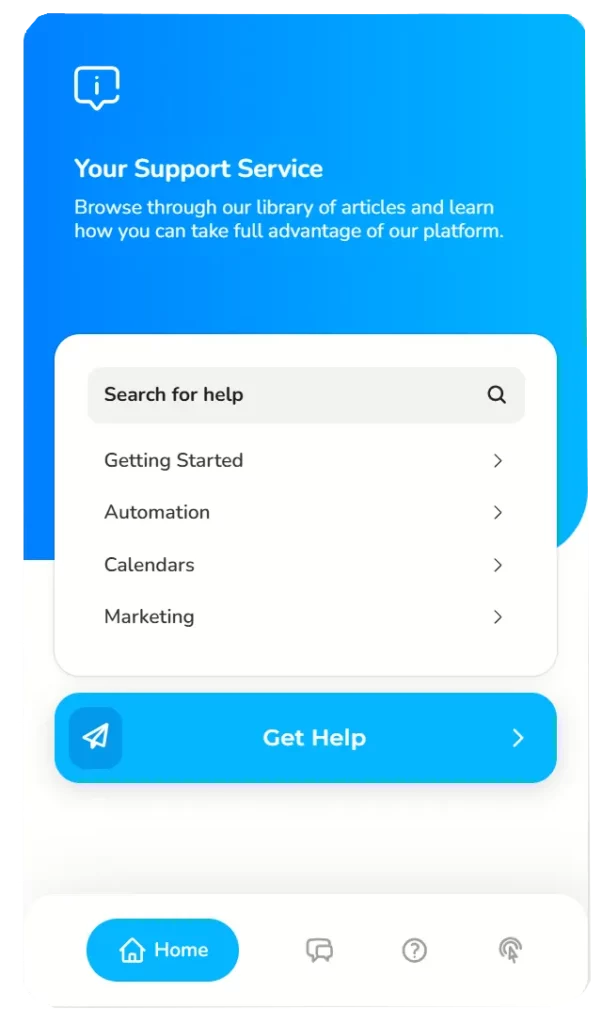Open the chat conversations tab

[319, 950]
